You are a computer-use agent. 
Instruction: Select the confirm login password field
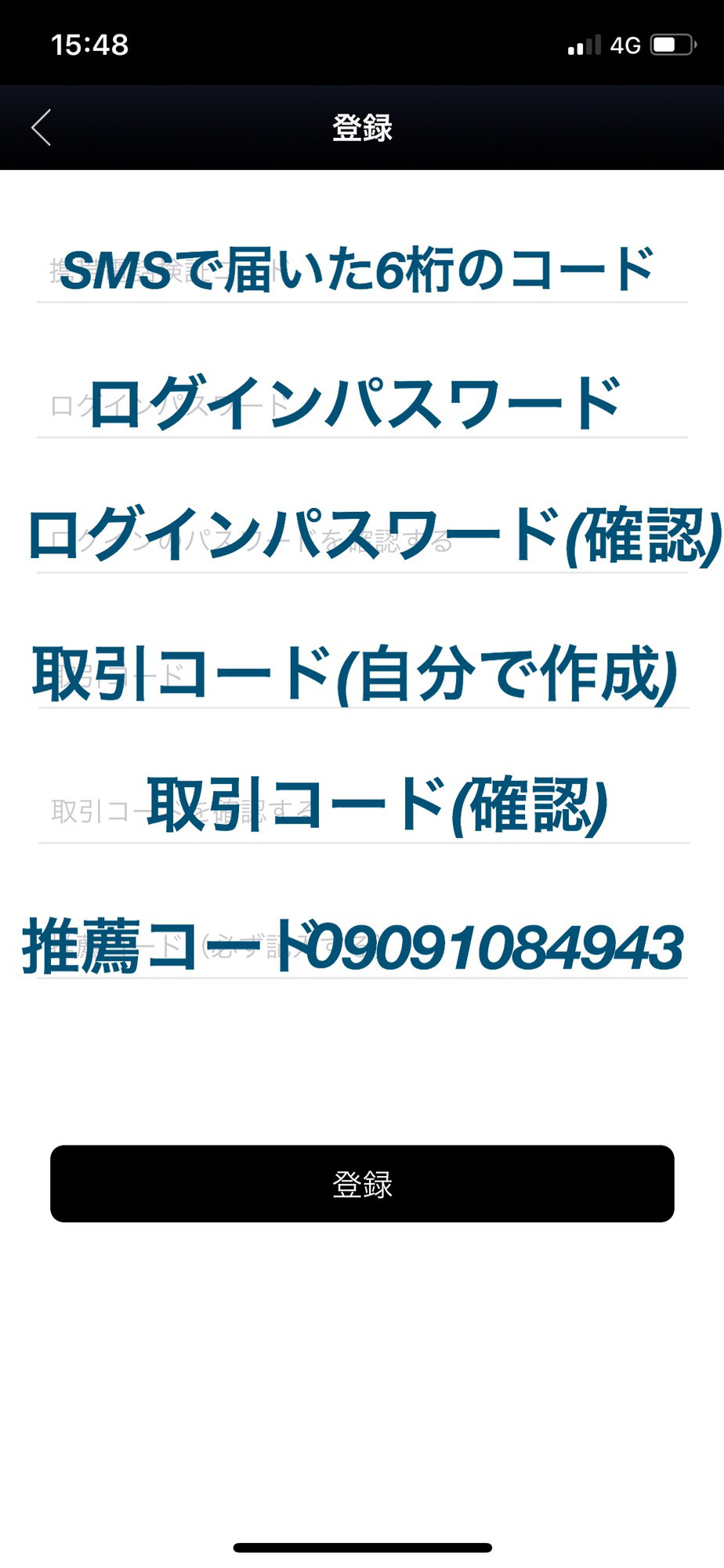[362, 541]
